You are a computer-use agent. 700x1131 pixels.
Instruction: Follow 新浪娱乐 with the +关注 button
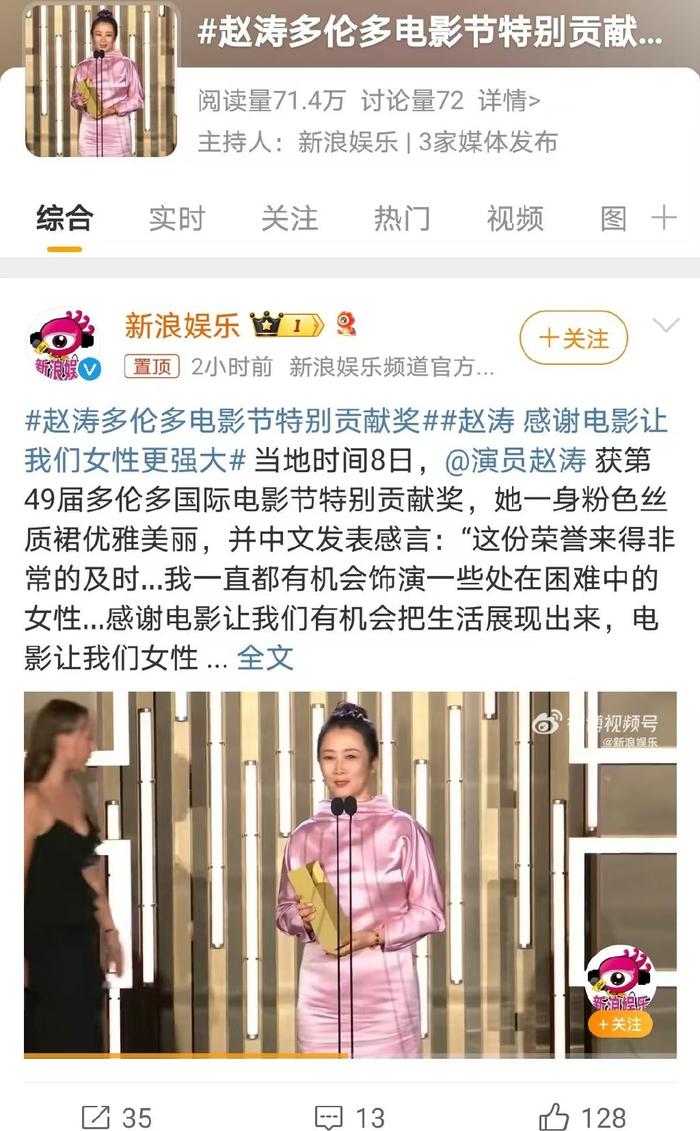[x=573, y=338]
